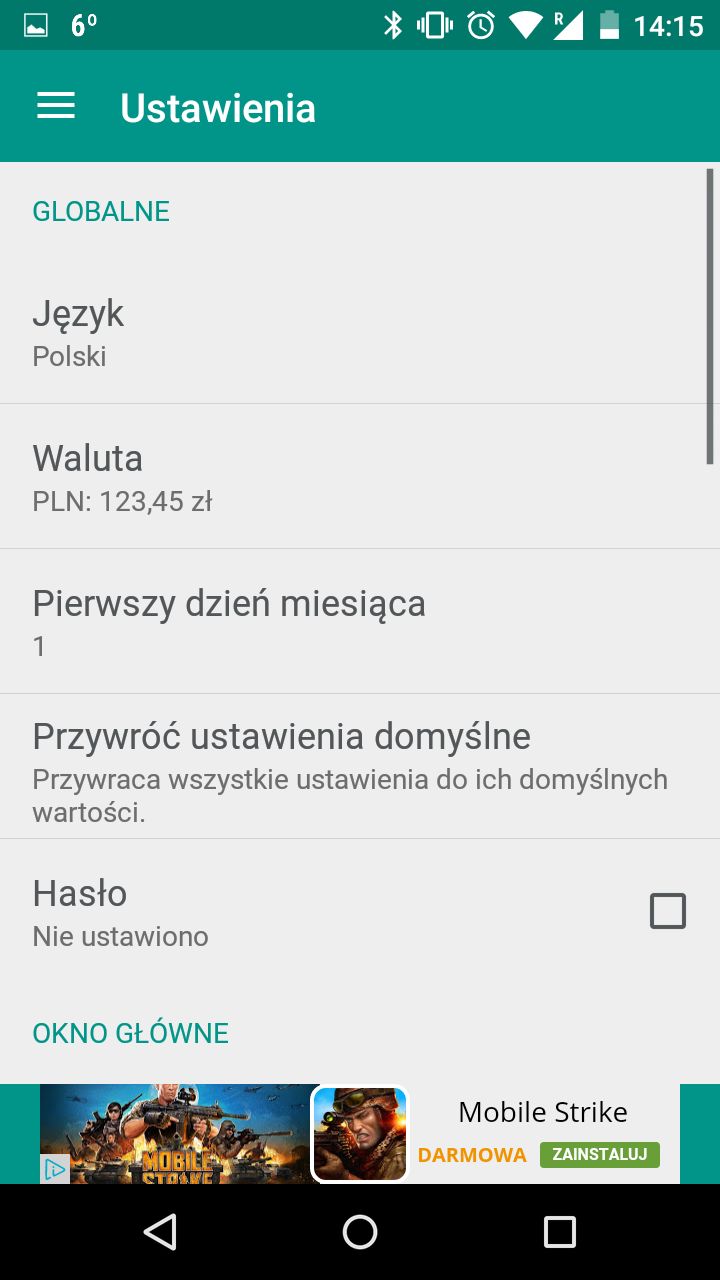Image resolution: width=720 pixels, height=1280 pixels.
Task: Go back with the system back button
Action: tap(160, 1232)
